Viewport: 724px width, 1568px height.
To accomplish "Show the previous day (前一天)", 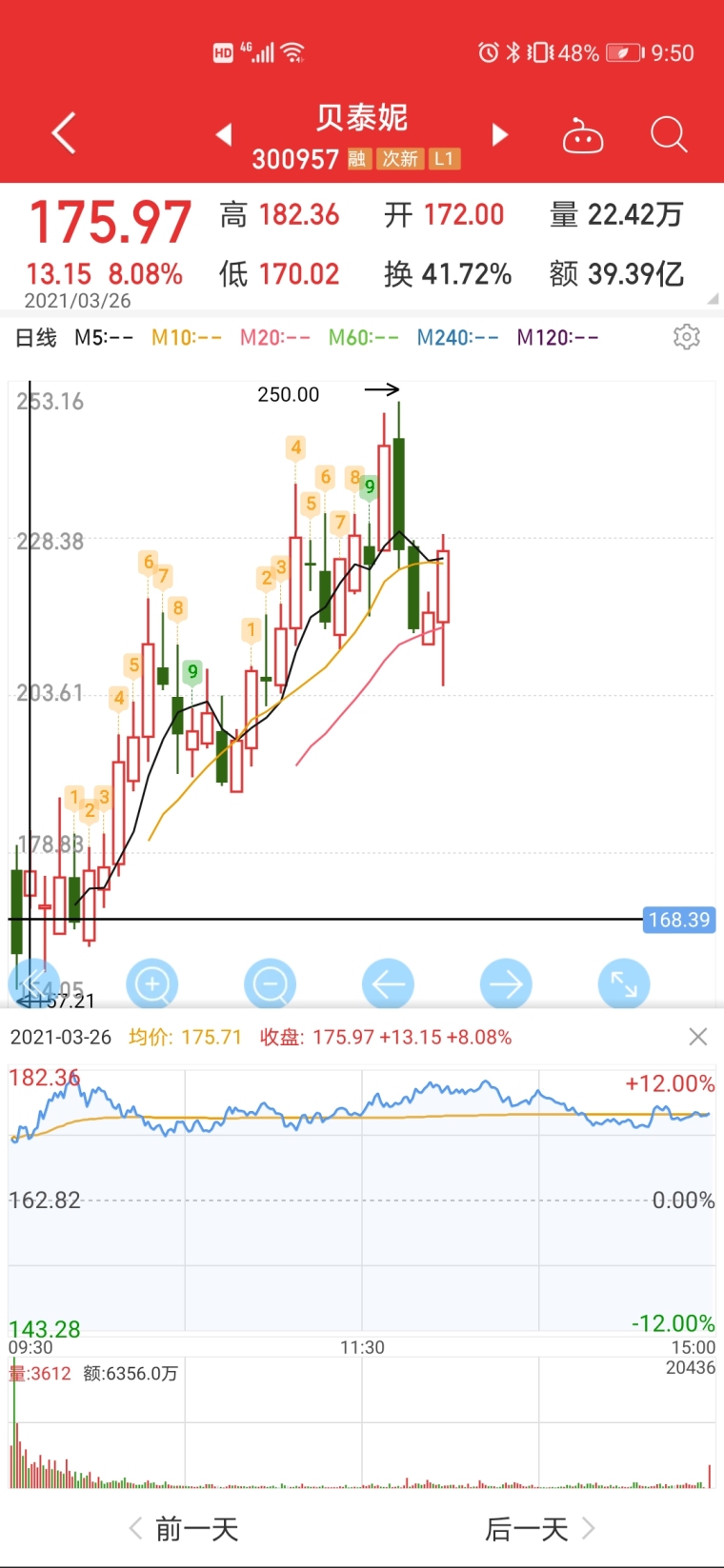I will tap(184, 1529).
